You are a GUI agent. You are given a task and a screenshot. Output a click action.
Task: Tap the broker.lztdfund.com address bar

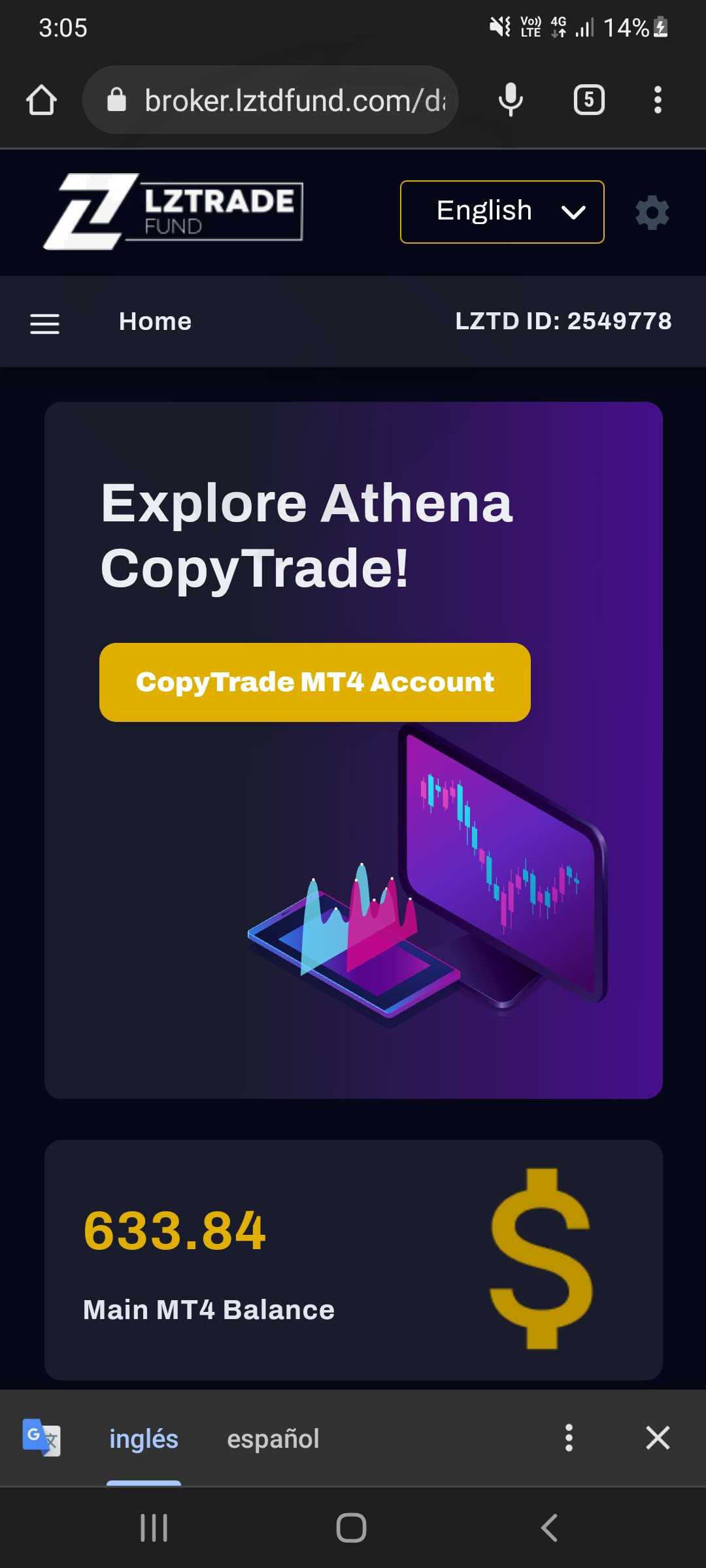click(271, 100)
